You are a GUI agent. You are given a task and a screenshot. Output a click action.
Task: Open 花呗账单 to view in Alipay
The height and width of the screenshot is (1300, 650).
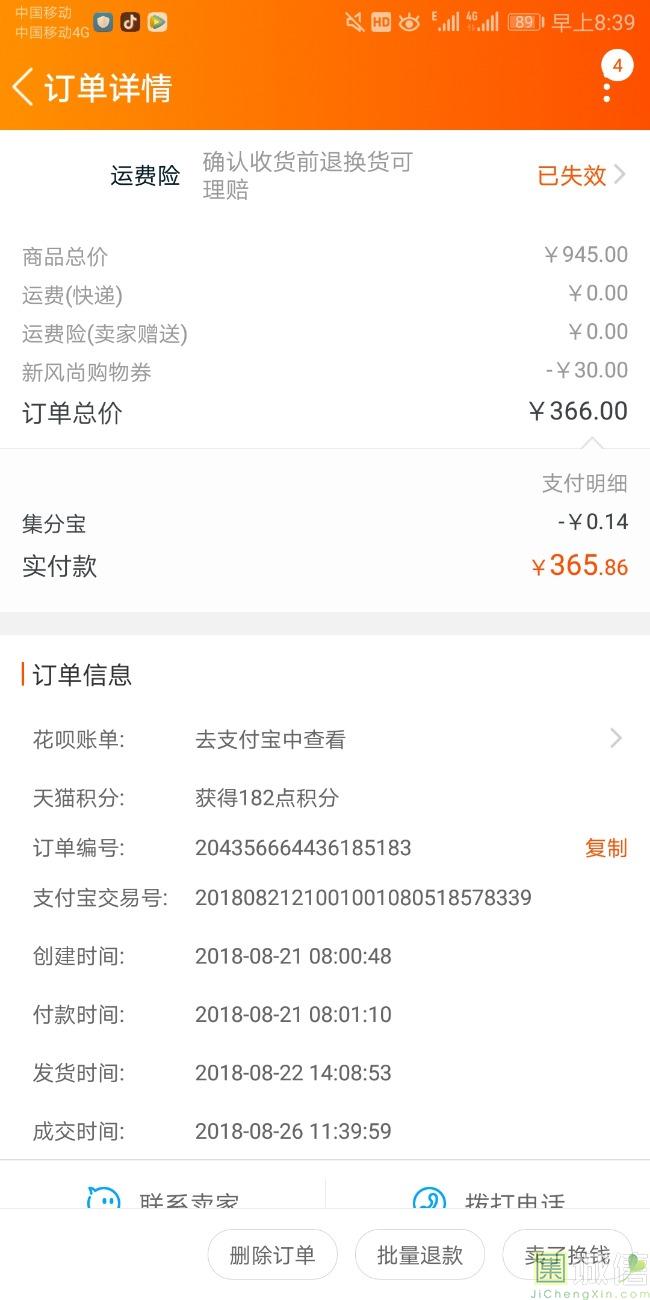tap(325, 740)
